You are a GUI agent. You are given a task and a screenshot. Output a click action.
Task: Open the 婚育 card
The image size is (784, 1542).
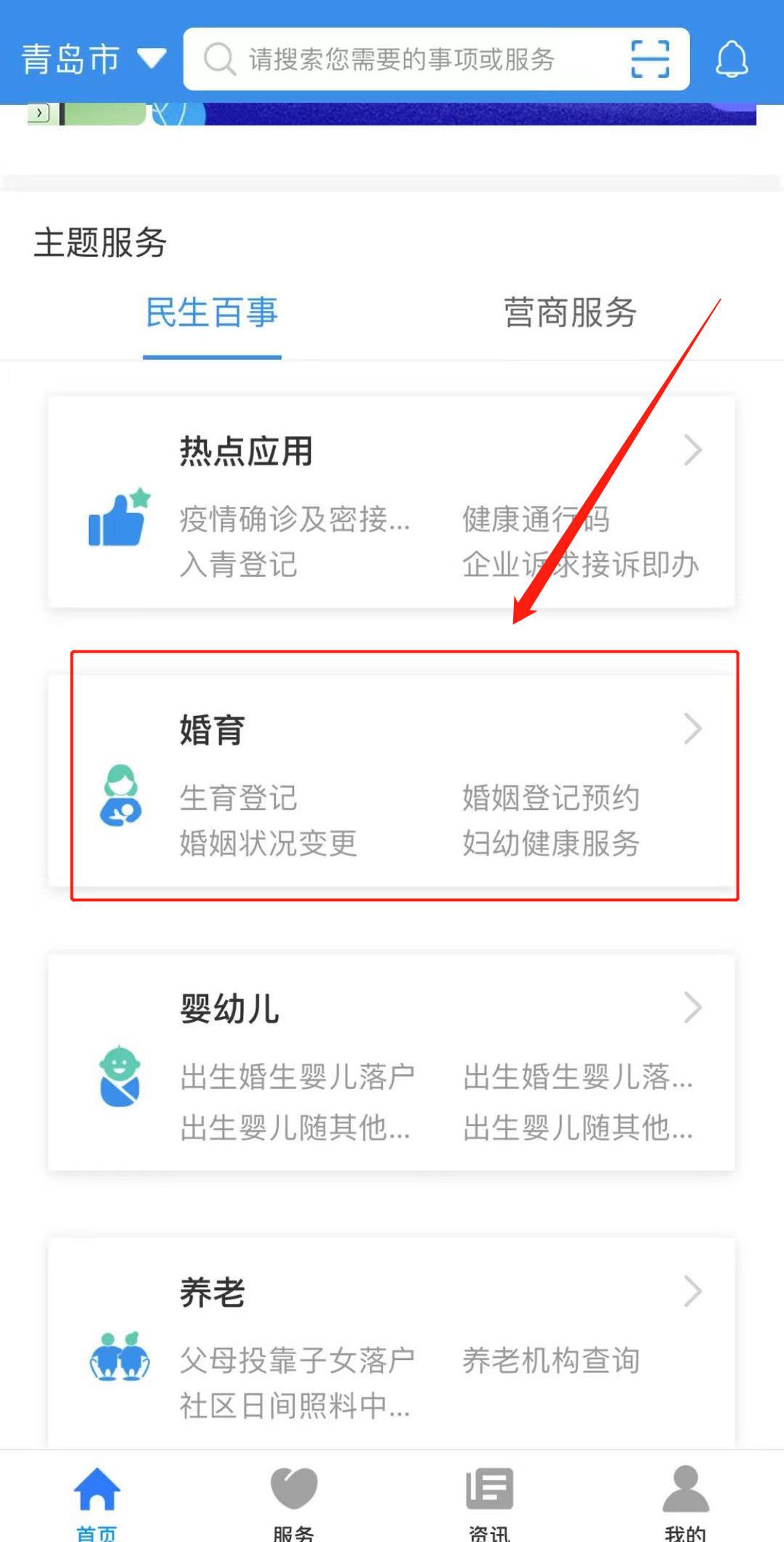pyautogui.click(x=213, y=730)
